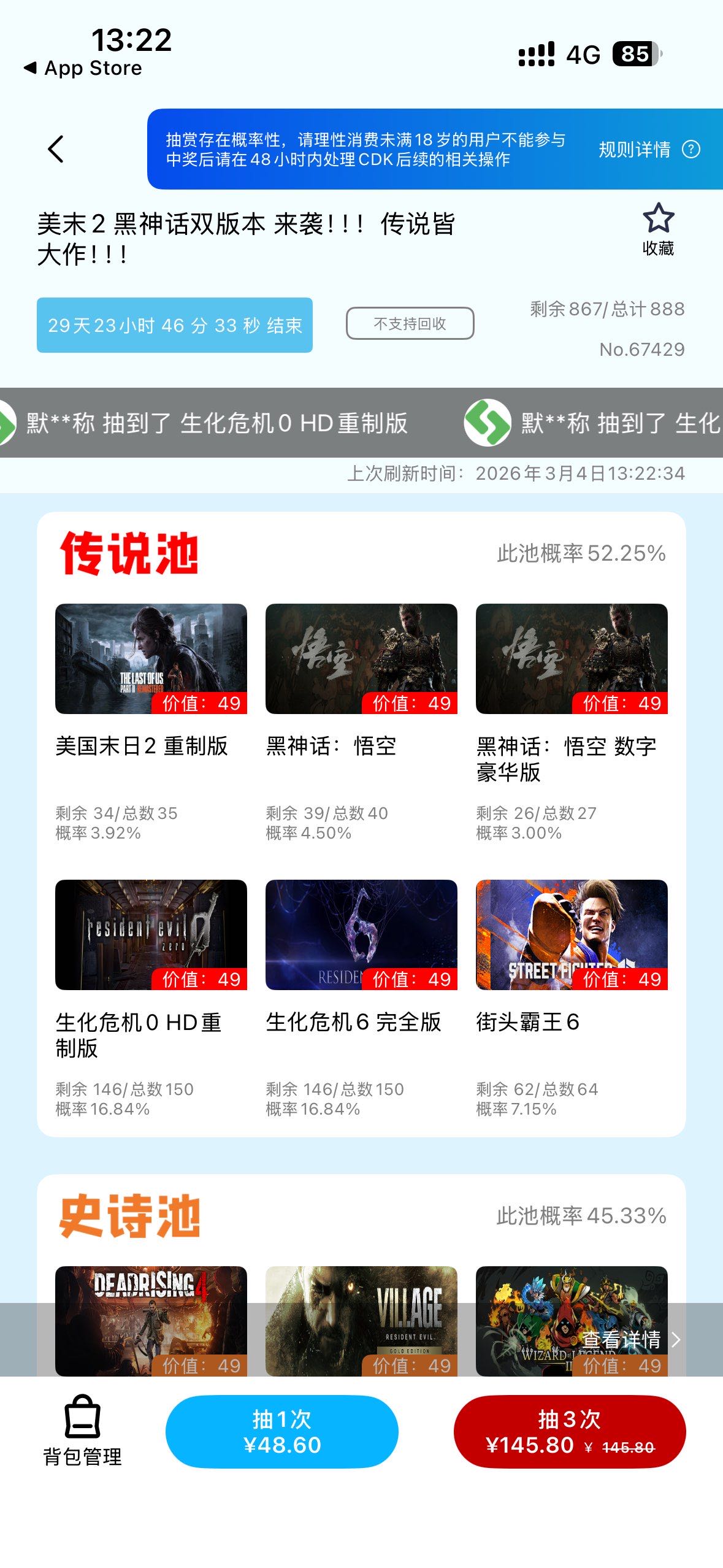Return to App Store via status bar
The image size is (723, 1568).
[83, 68]
